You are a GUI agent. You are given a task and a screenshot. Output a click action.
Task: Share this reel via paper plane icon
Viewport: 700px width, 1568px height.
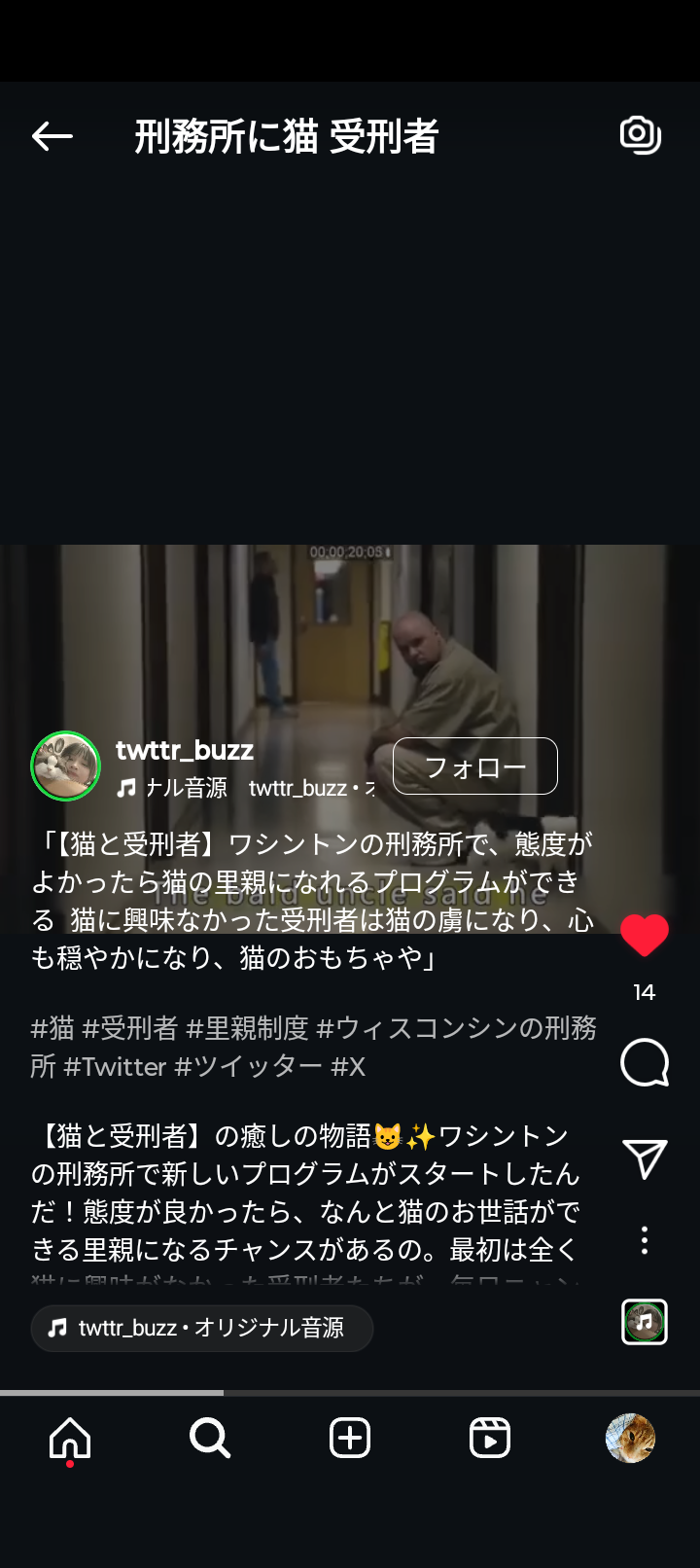click(x=644, y=1158)
